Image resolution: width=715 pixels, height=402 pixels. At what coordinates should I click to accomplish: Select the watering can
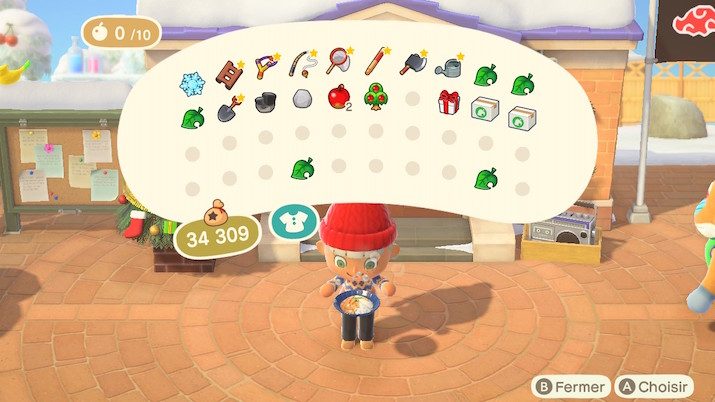pos(448,68)
